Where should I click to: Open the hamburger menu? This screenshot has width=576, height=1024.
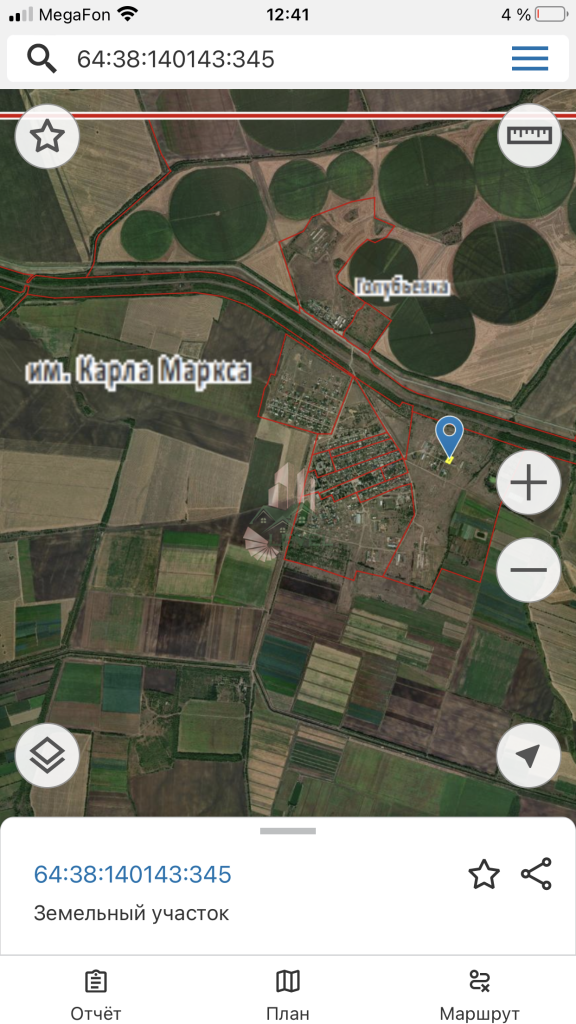click(530, 59)
